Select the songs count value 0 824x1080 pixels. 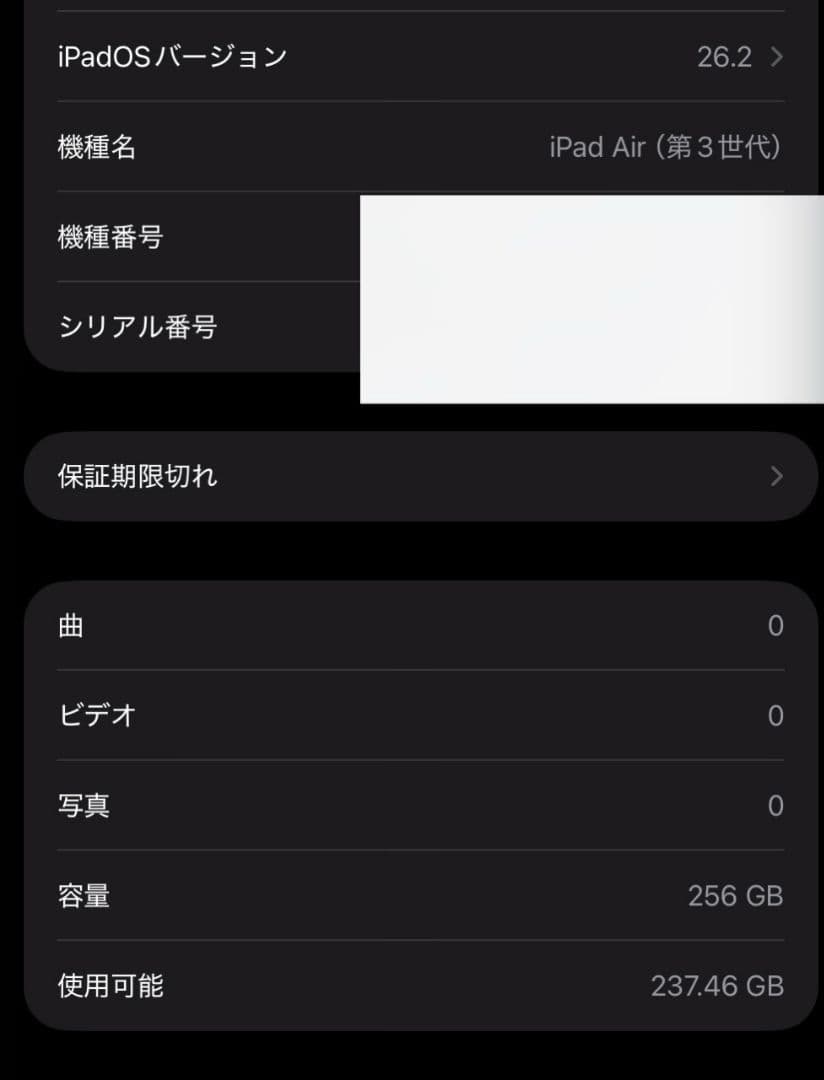click(776, 626)
